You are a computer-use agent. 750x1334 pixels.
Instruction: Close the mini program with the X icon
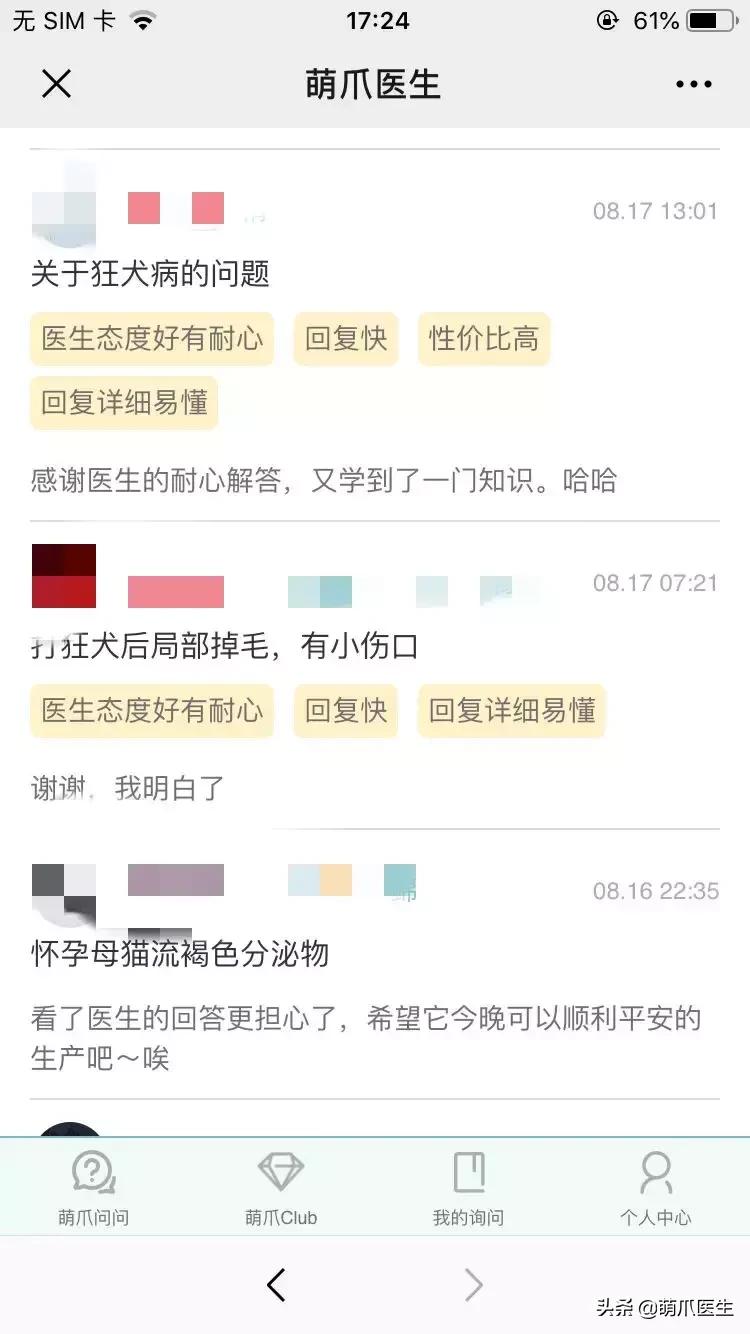[x=56, y=84]
